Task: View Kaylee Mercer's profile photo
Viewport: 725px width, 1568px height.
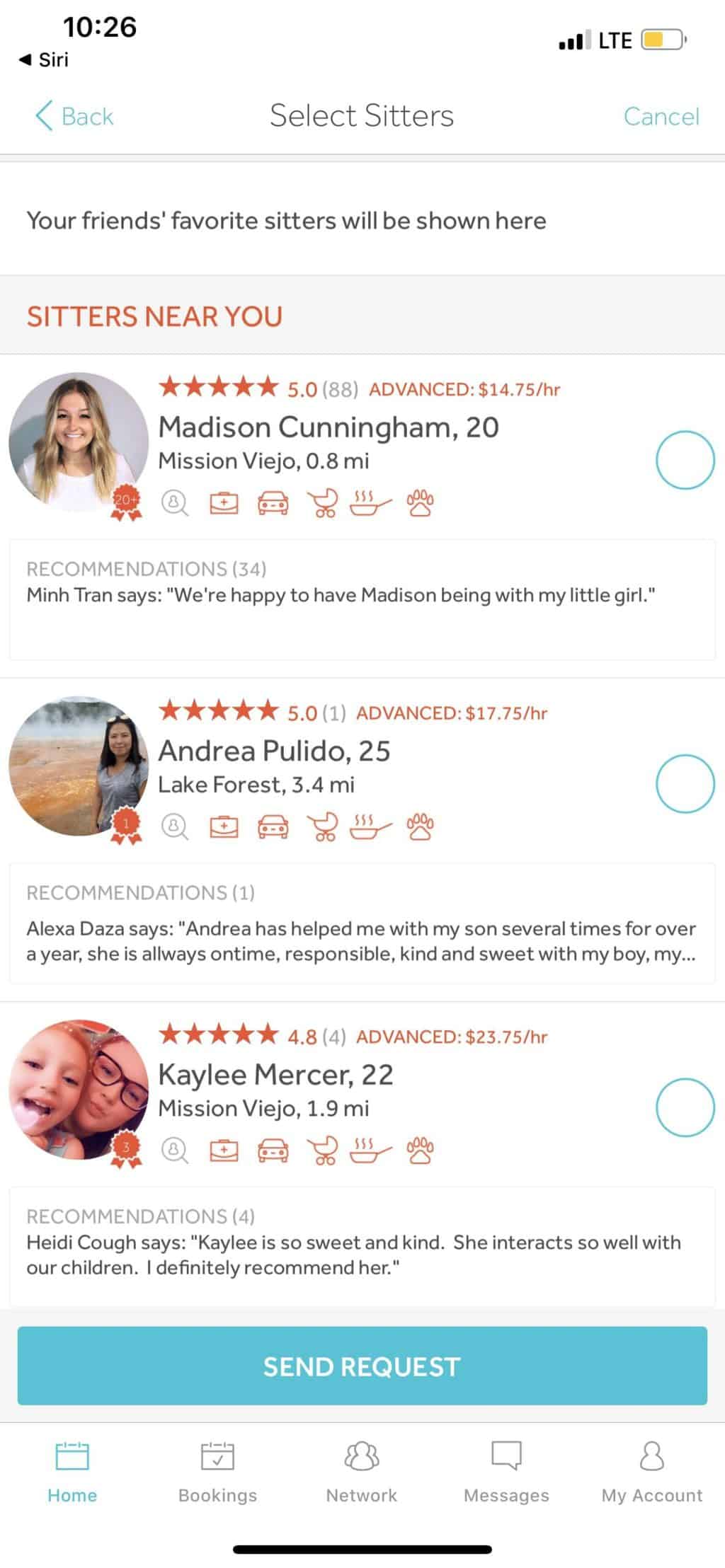Action: (x=78, y=1090)
